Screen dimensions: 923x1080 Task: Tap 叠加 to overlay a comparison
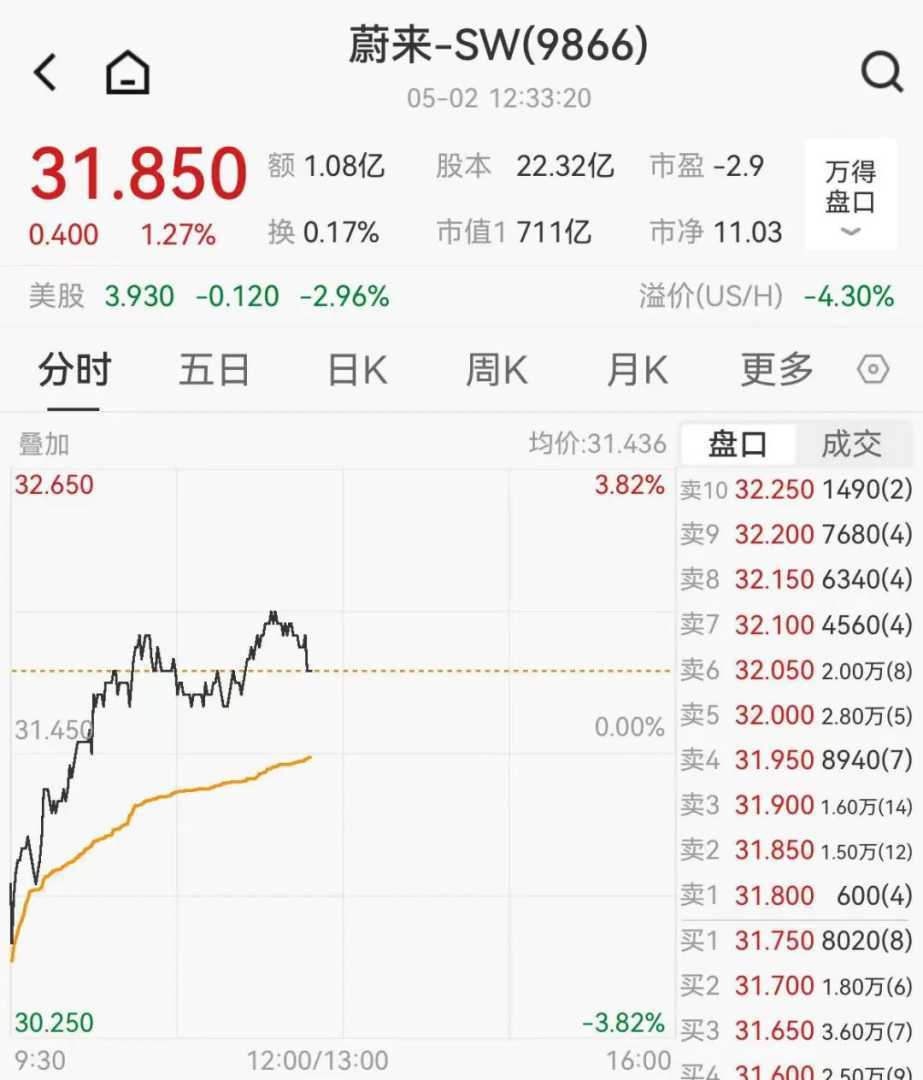[x=44, y=444]
